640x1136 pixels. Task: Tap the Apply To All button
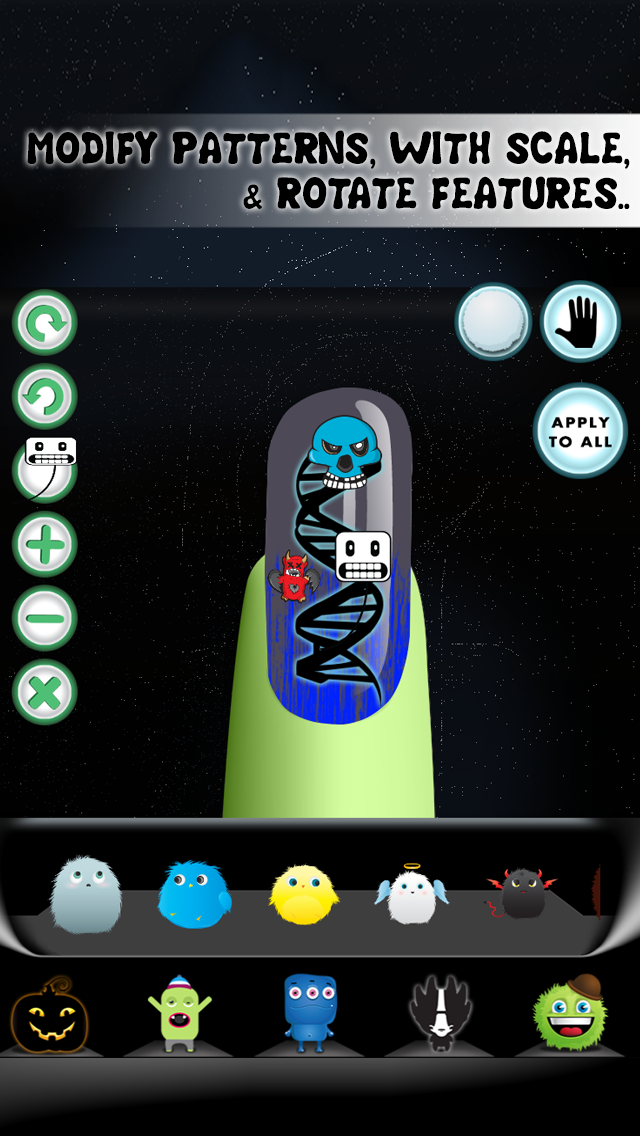pos(580,431)
